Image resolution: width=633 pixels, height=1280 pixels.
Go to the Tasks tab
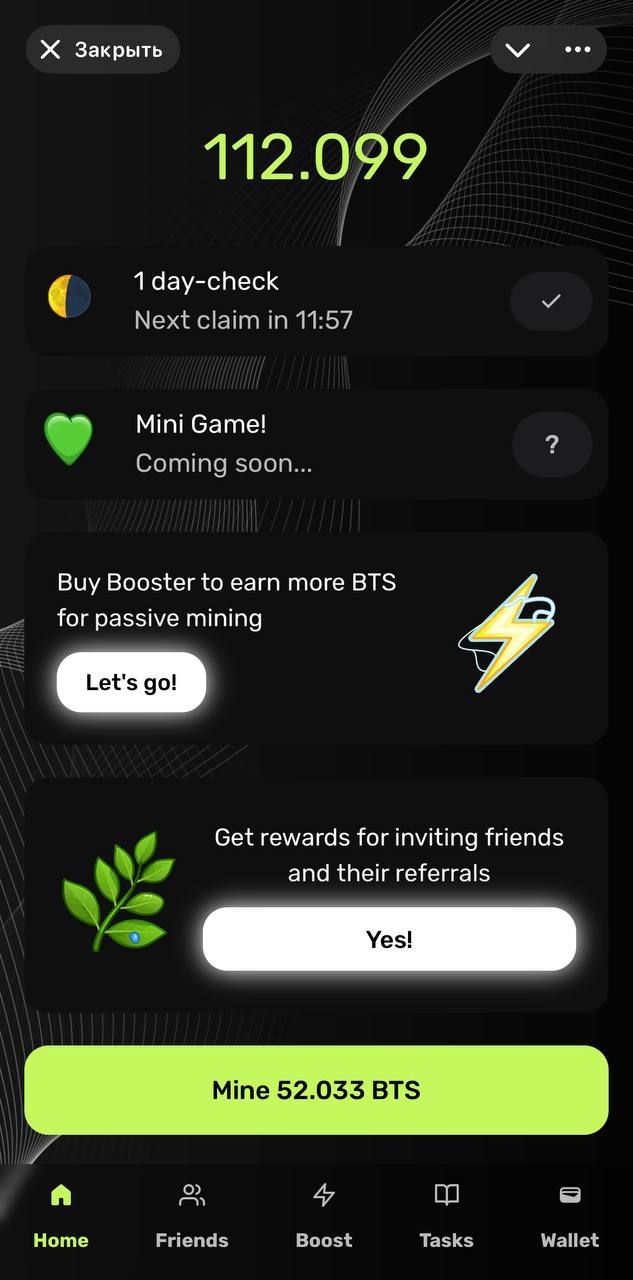point(446,1214)
